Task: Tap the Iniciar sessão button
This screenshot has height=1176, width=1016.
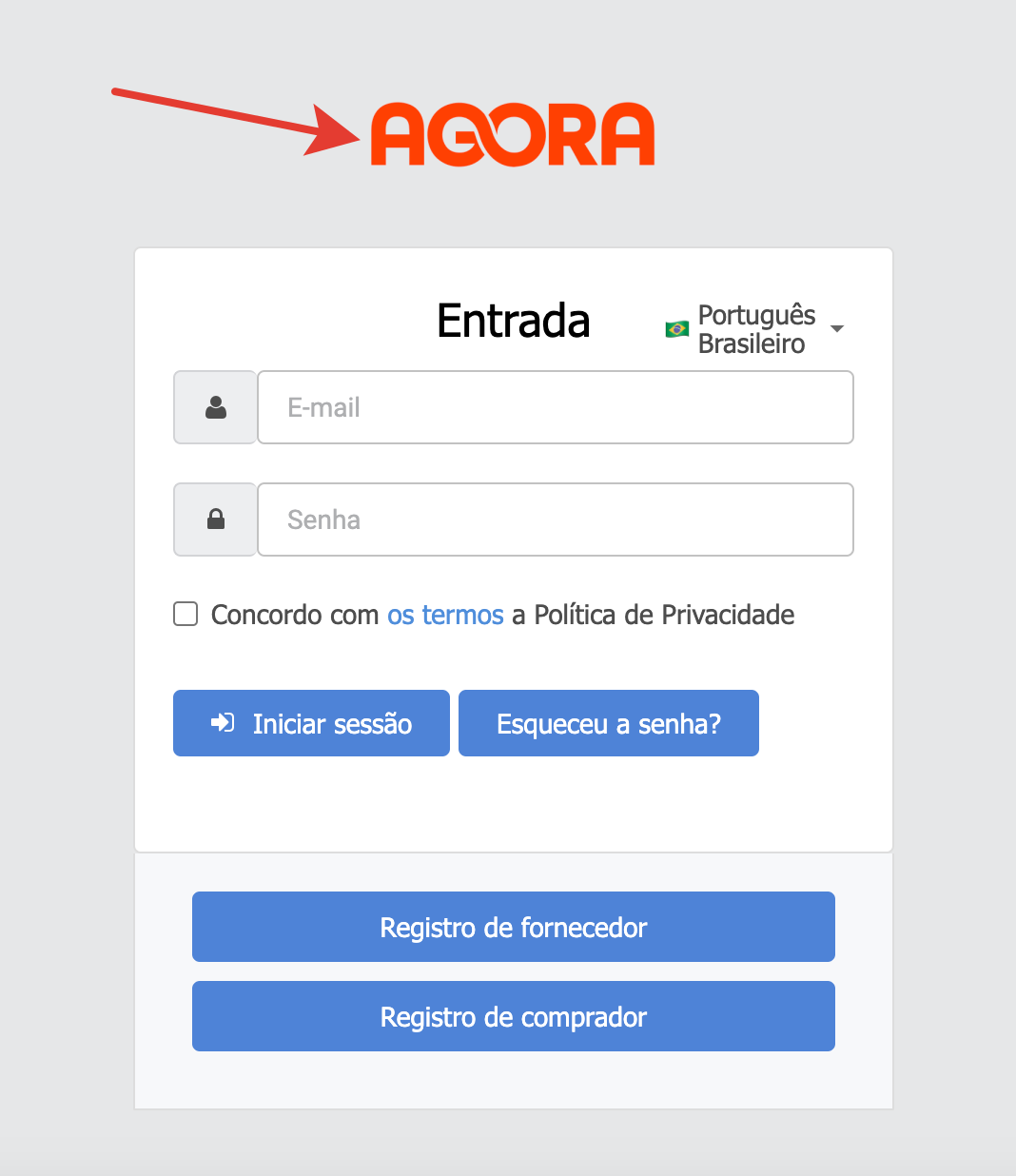Action: 311,723
